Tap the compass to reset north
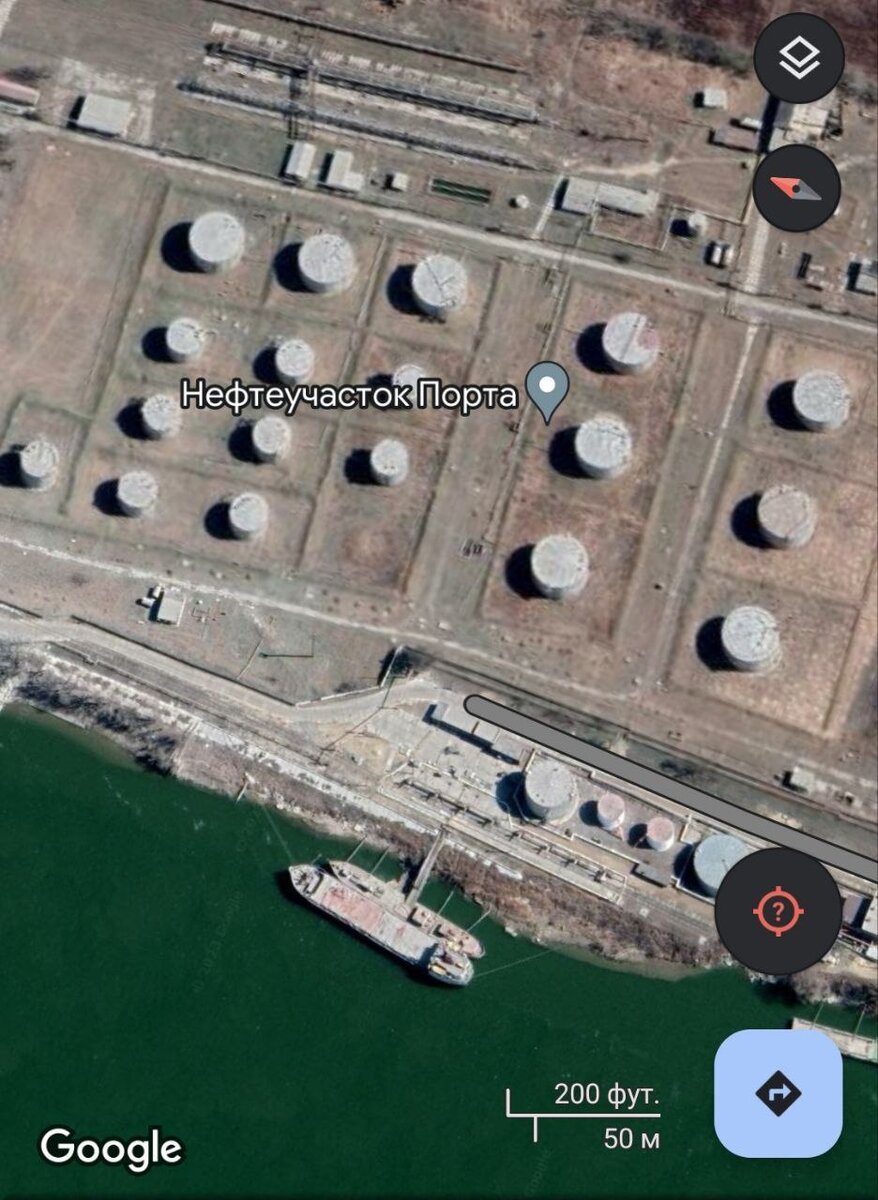Image resolution: width=878 pixels, height=1200 pixels. tap(797, 187)
